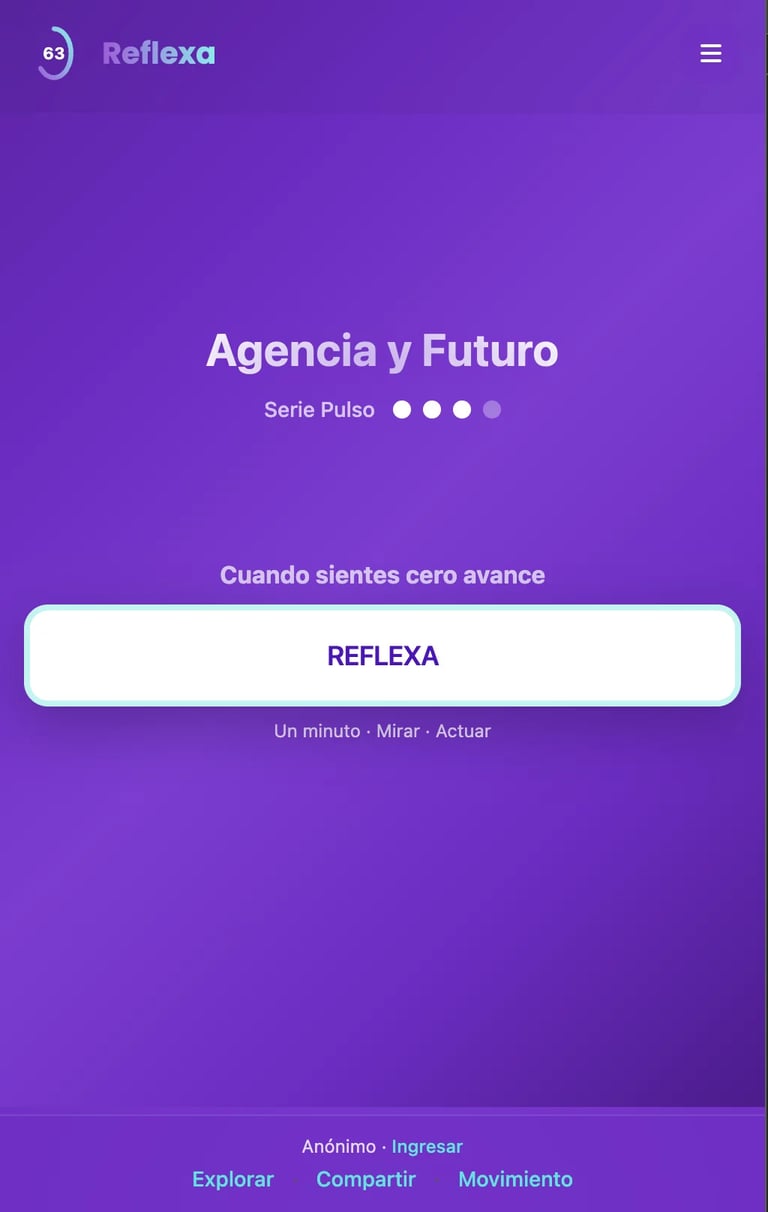Screen dimensions: 768x1212
Task: Select the Agencia y Futuro heading
Action: (382, 351)
